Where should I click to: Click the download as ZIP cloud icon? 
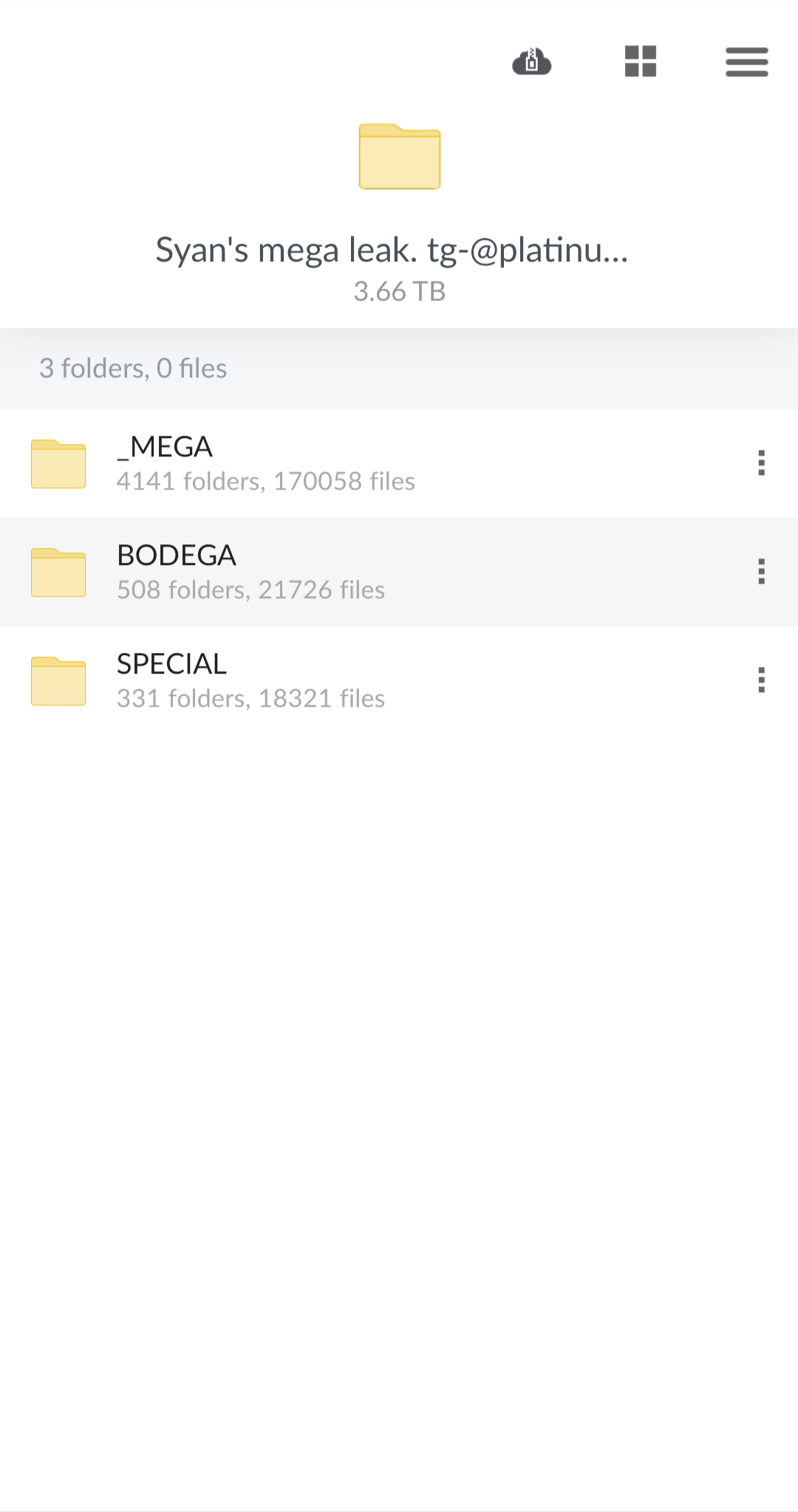[531, 63]
